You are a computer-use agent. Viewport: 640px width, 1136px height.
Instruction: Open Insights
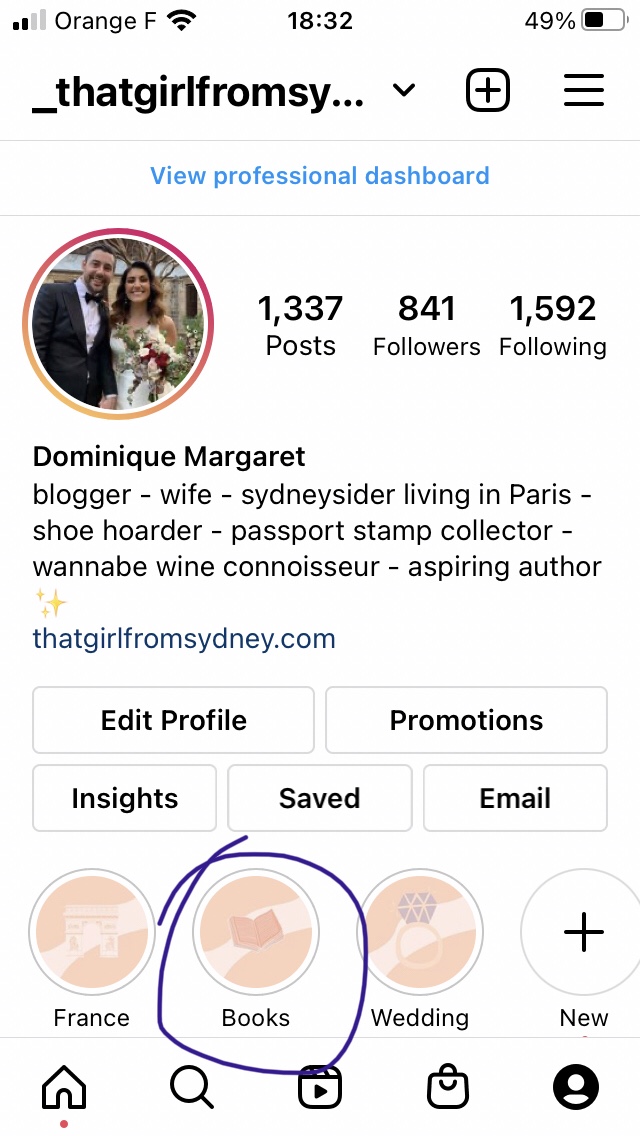click(125, 798)
